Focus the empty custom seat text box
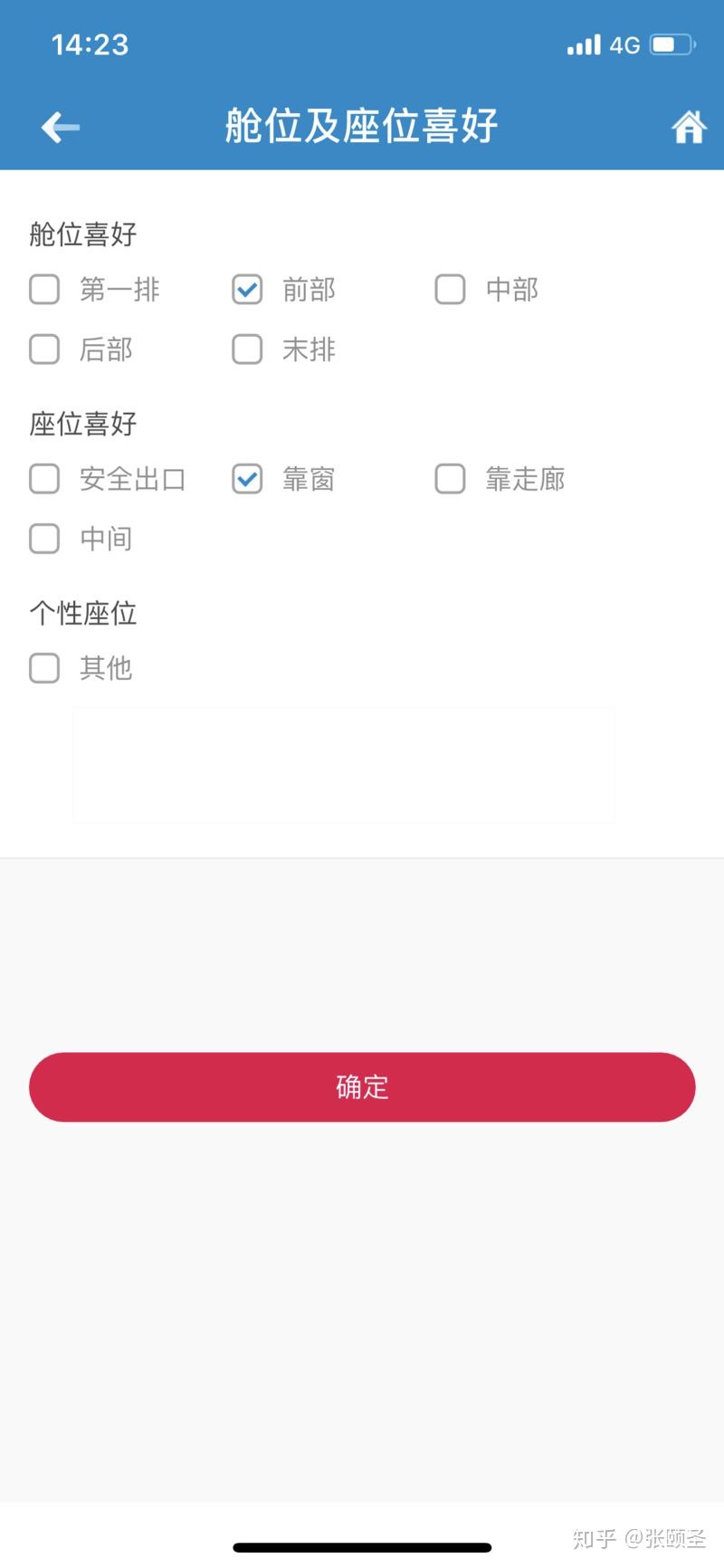This screenshot has width=724, height=1568. [x=344, y=765]
